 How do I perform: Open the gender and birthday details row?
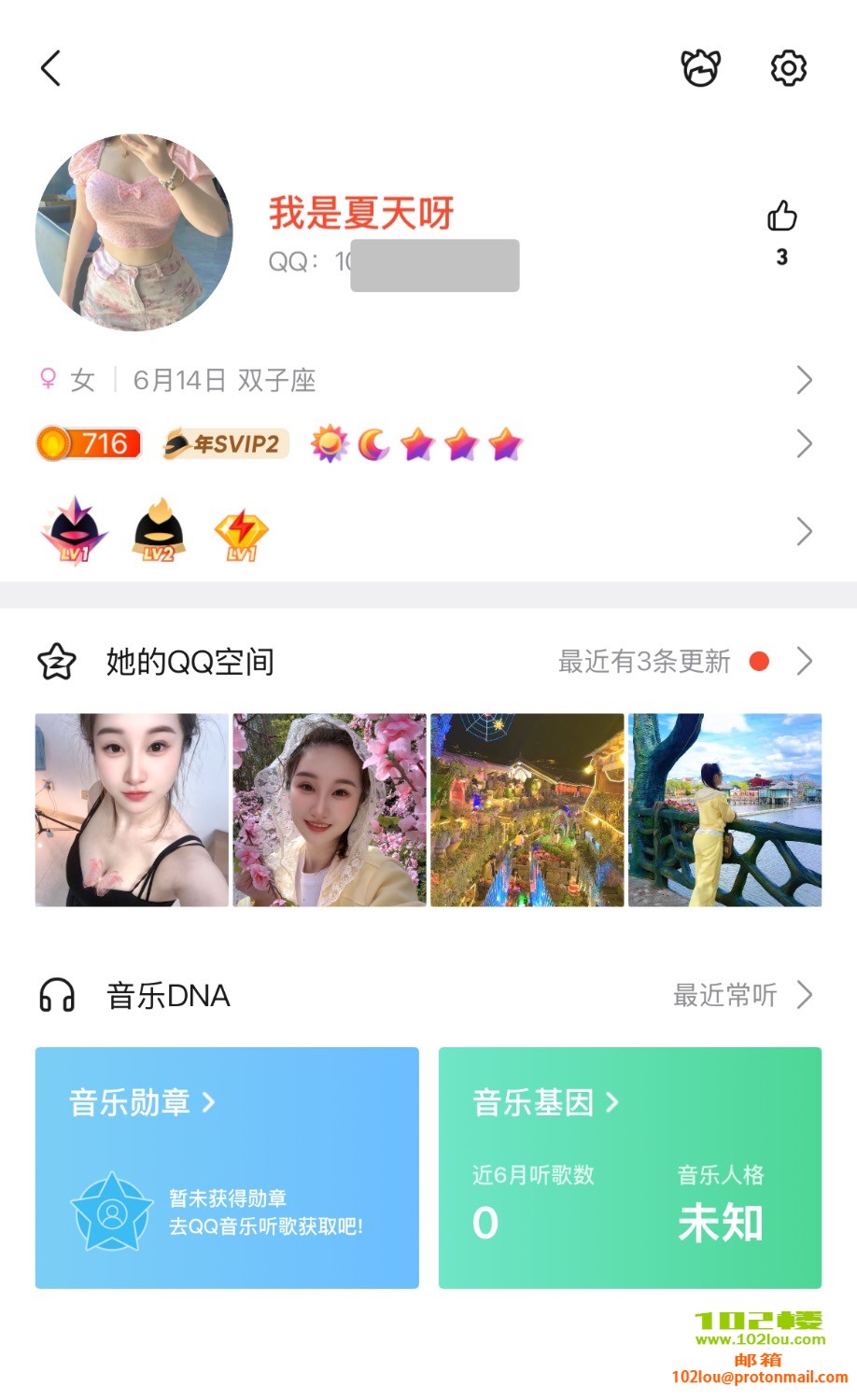pos(425,380)
